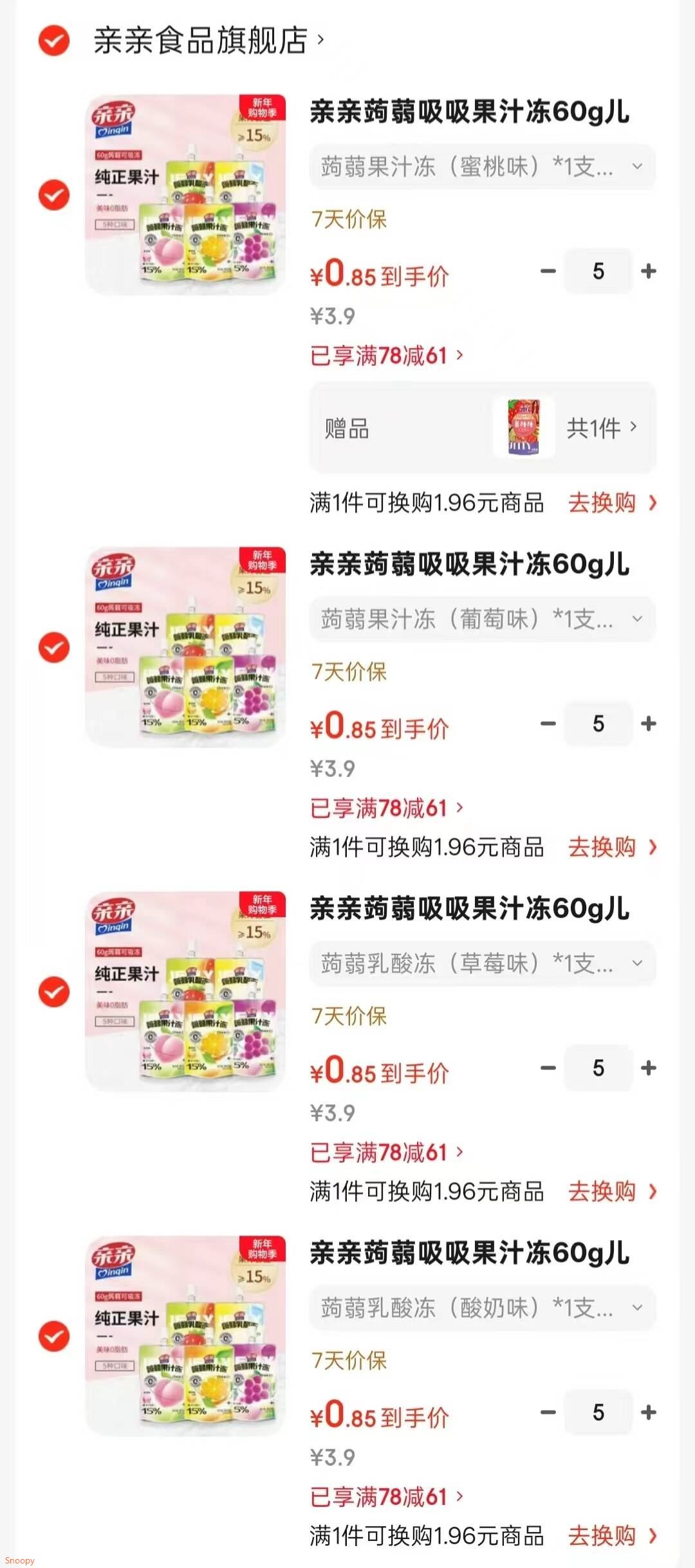Uncheck the 葡萄味 item selection
695x1568 pixels.
point(53,647)
